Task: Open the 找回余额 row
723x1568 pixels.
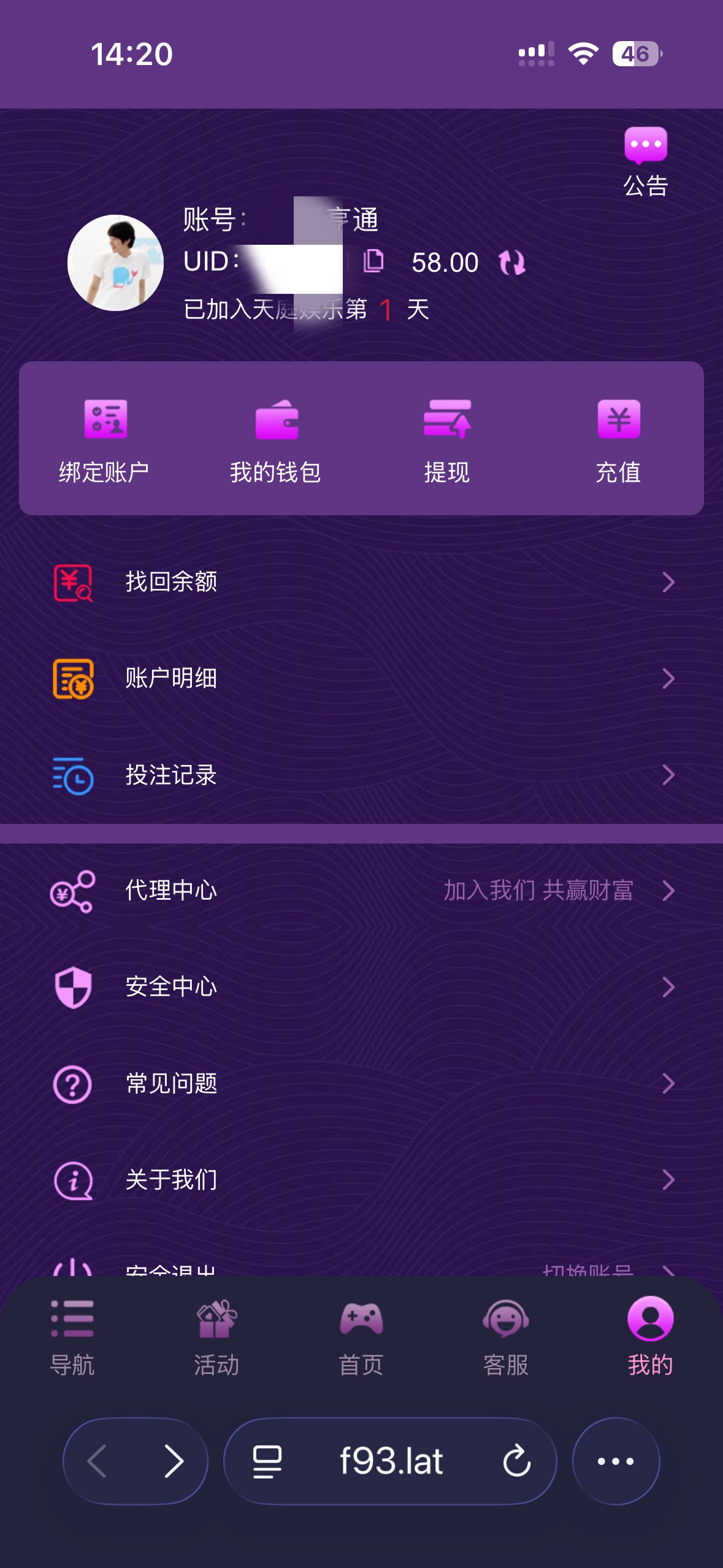Action: tap(361, 582)
